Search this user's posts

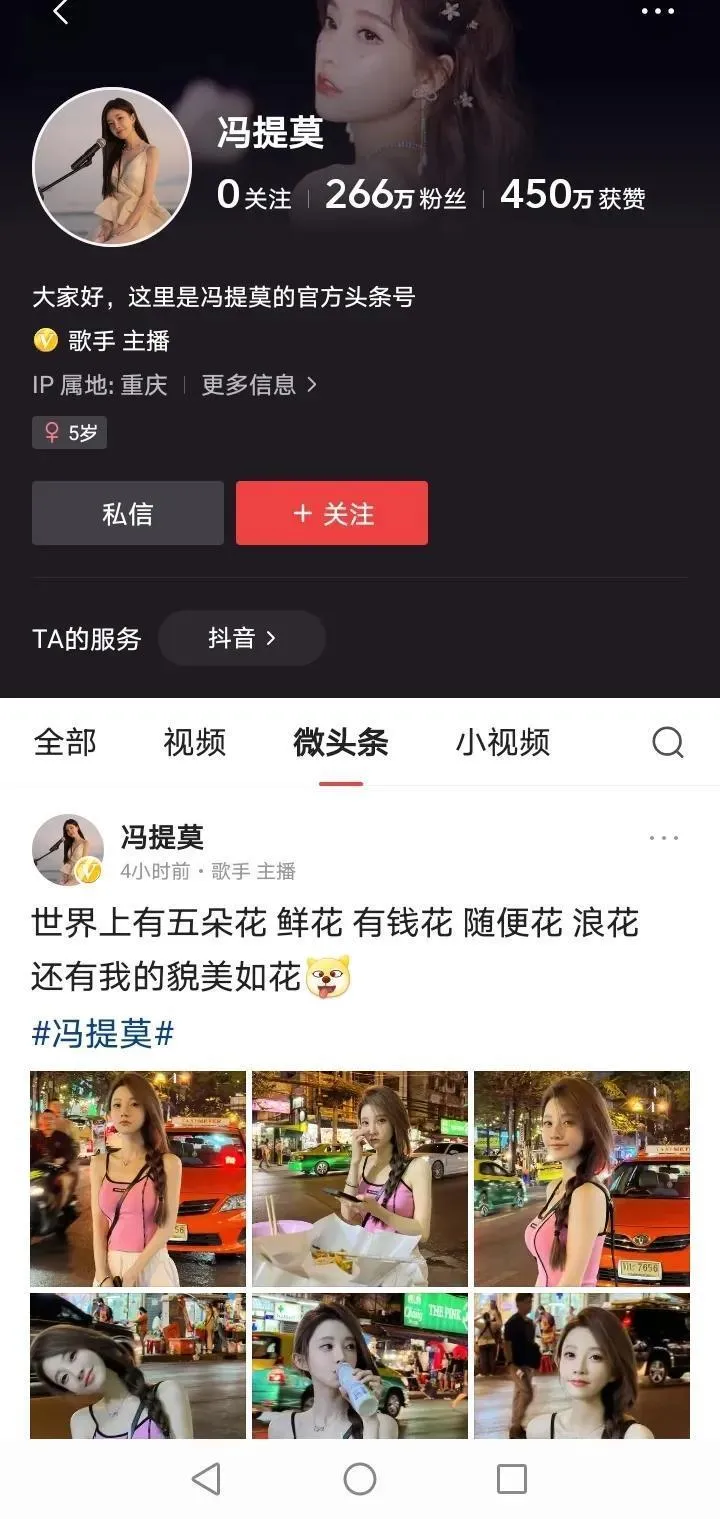(667, 742)
